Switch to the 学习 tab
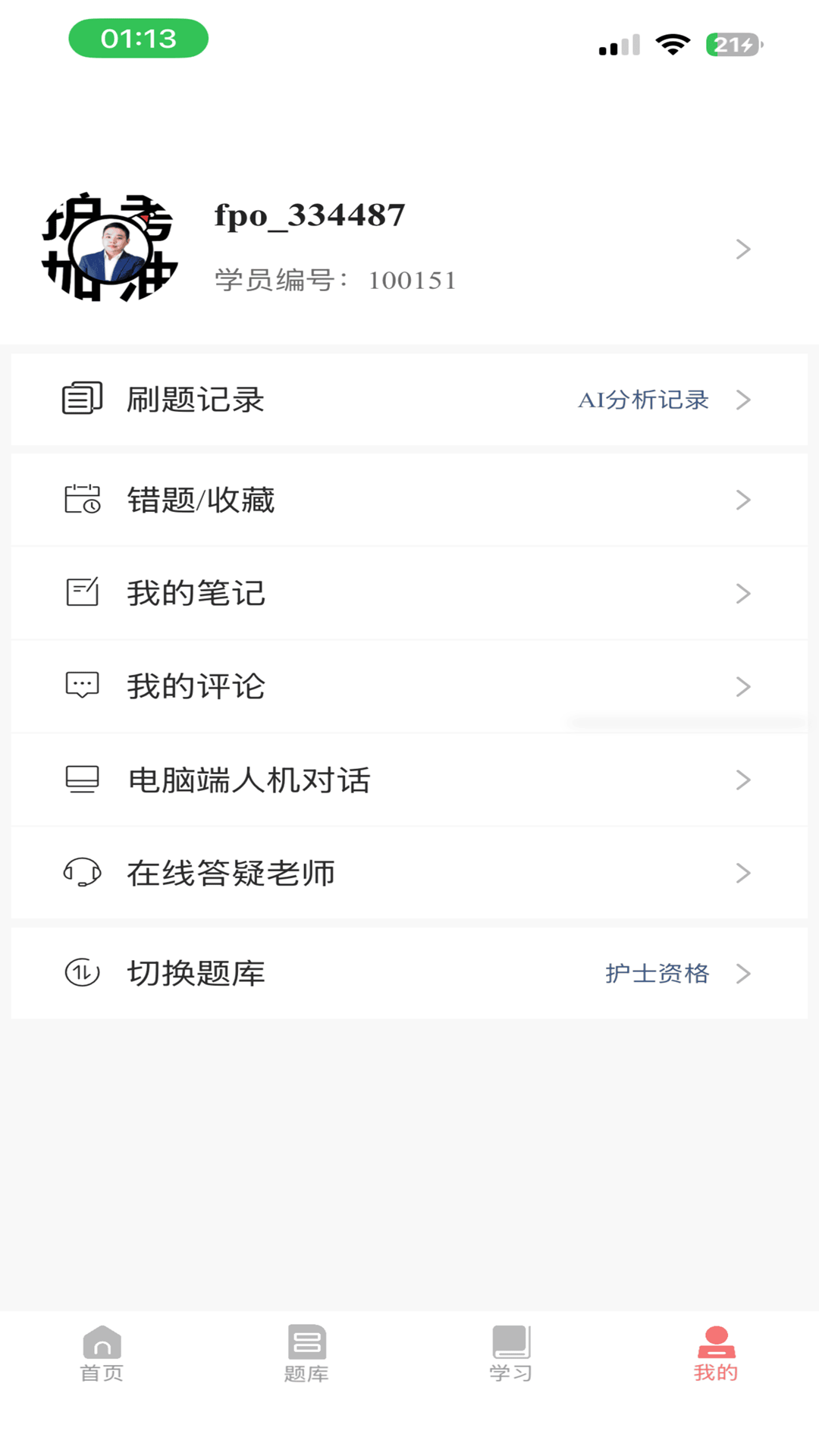The width and height of the screenshot is (819, 1456). 511,1354
